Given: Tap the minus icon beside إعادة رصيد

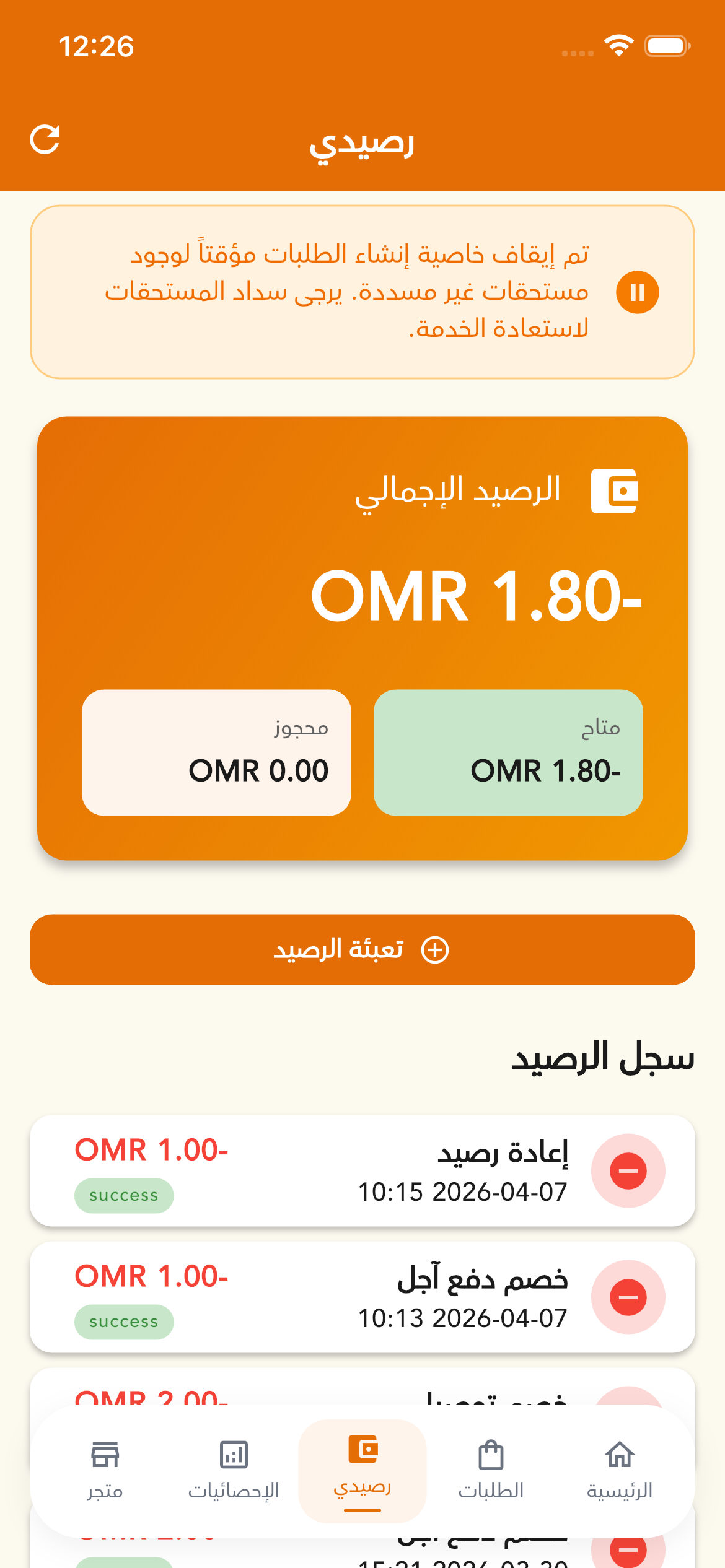Looking at the screenshot, I should (628, 1169).
